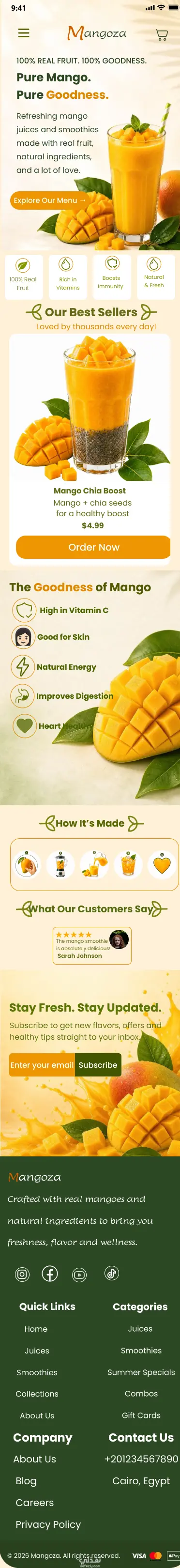Screen dimensions: 180x1568
Task: Open the shopping cart
Action: pyautogui.click(x=162, y=35)
